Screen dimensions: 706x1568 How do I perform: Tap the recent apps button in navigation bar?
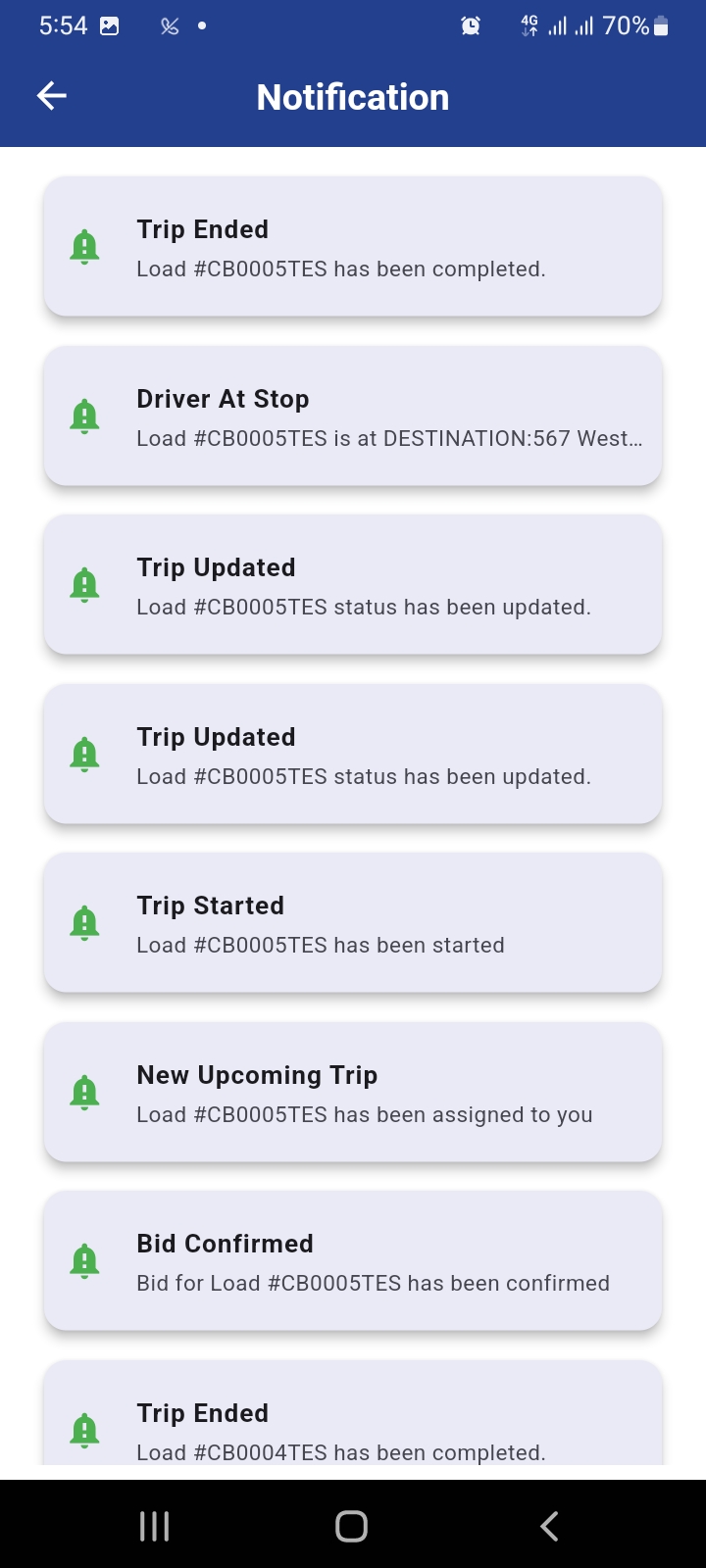coord(154,1525)
